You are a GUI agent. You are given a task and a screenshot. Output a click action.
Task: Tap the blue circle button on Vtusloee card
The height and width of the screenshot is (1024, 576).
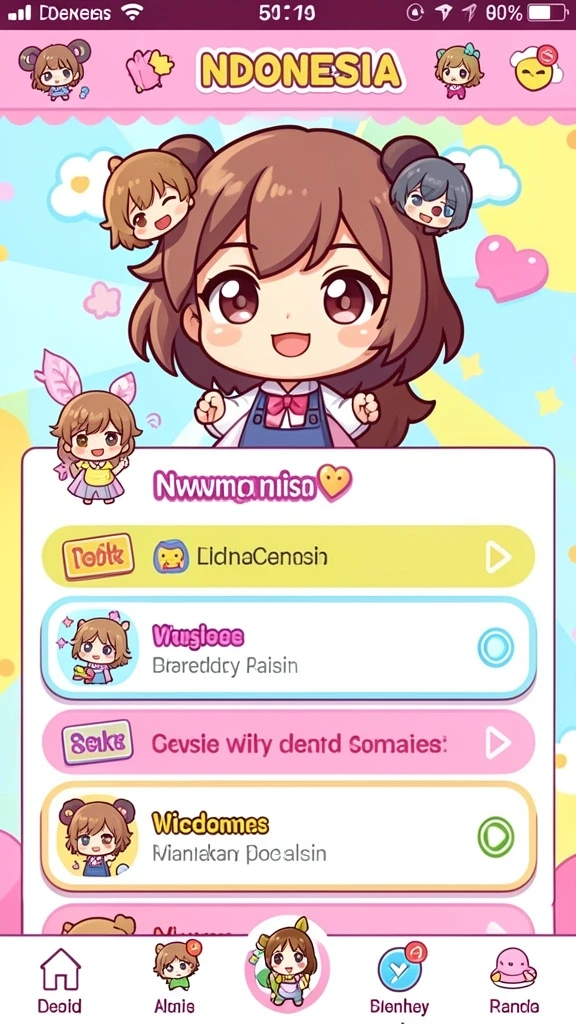tap(496, 647)
